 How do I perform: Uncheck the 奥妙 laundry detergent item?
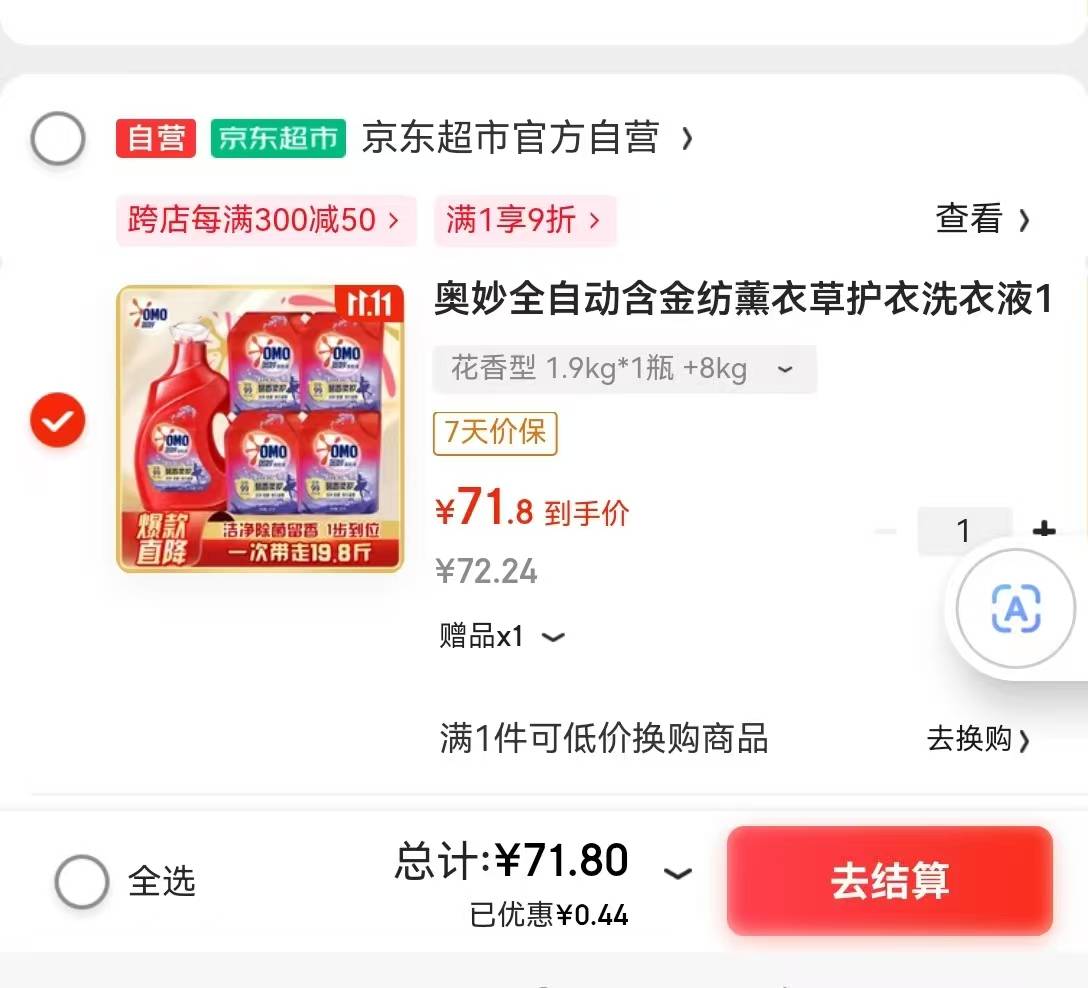(57, 421)
